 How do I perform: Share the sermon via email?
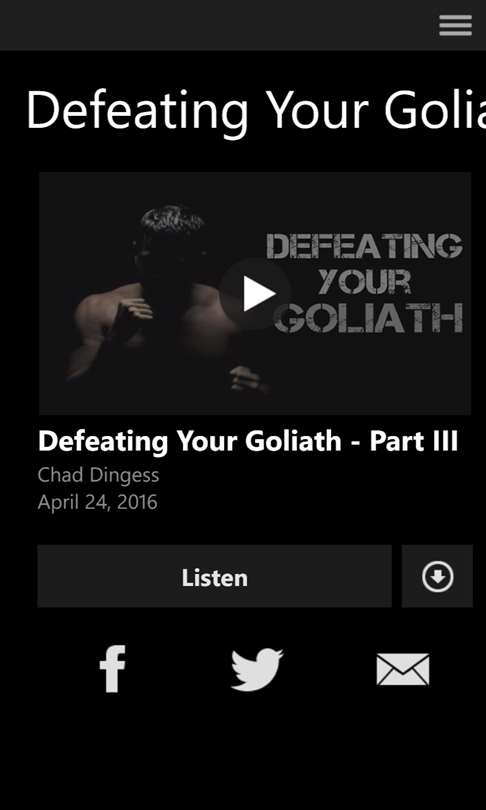click(x=403, y=669)
